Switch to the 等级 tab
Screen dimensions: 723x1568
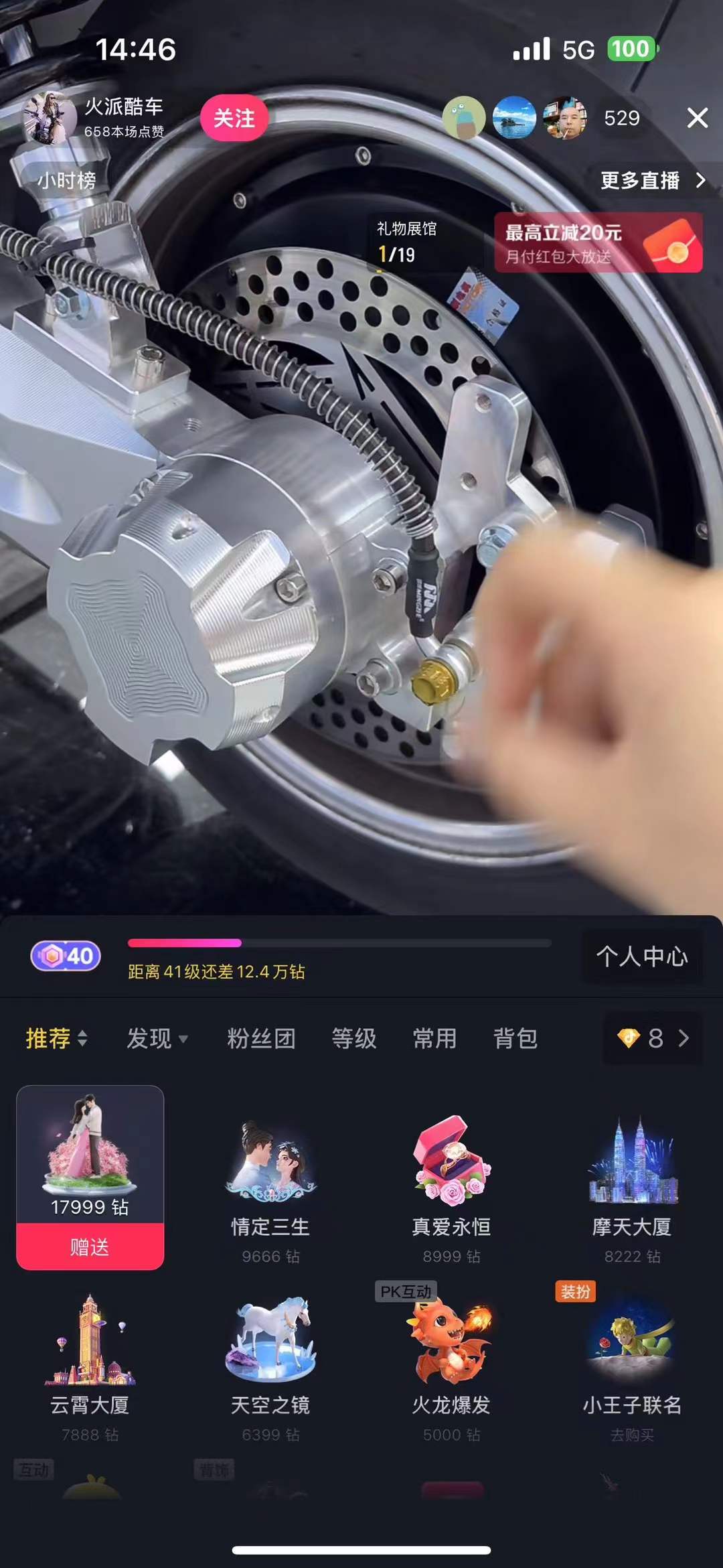354,1039
